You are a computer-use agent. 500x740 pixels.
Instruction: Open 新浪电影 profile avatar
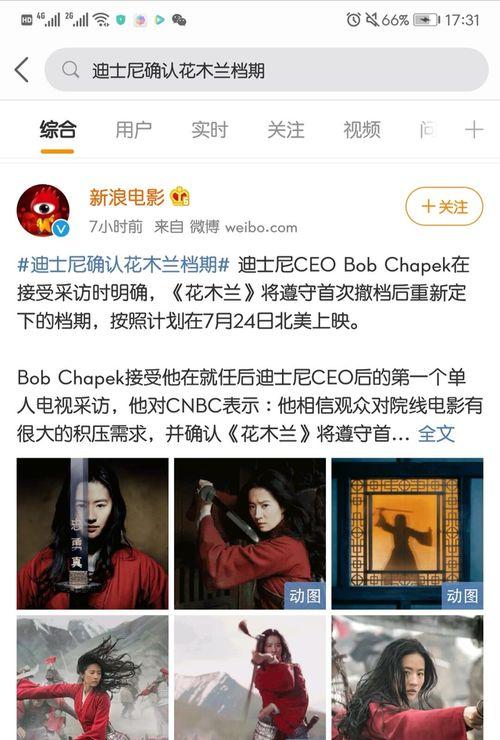point(43,210)
